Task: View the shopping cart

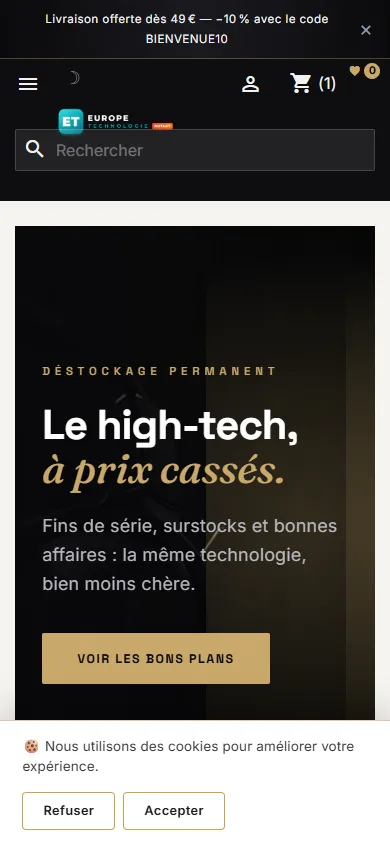Action: (313, 83)
